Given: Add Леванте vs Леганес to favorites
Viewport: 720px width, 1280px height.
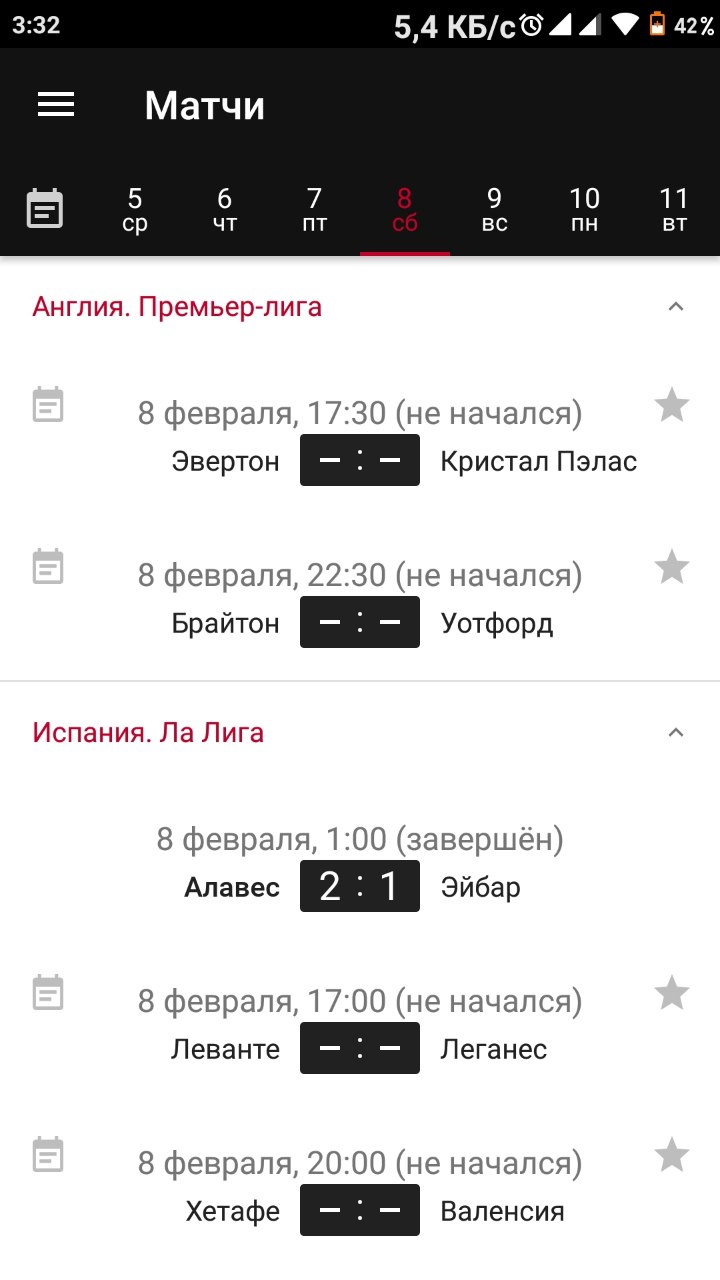Looking at the screenshot, I should coord(672,993).
